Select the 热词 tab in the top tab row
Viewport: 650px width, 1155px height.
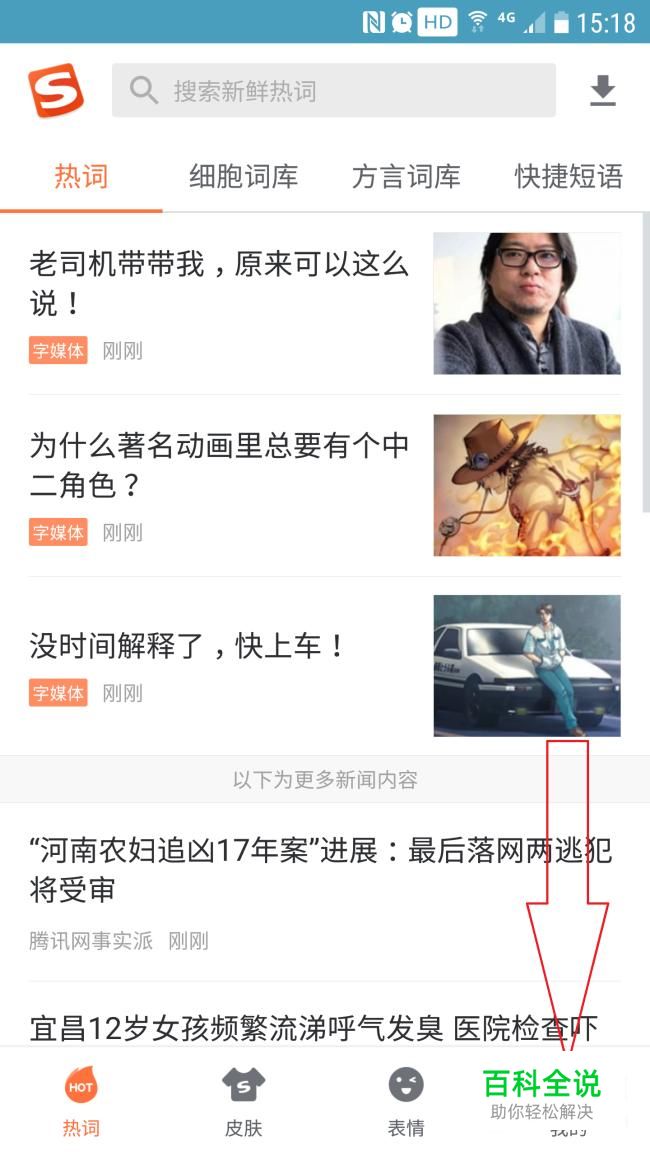click(81, 178)
